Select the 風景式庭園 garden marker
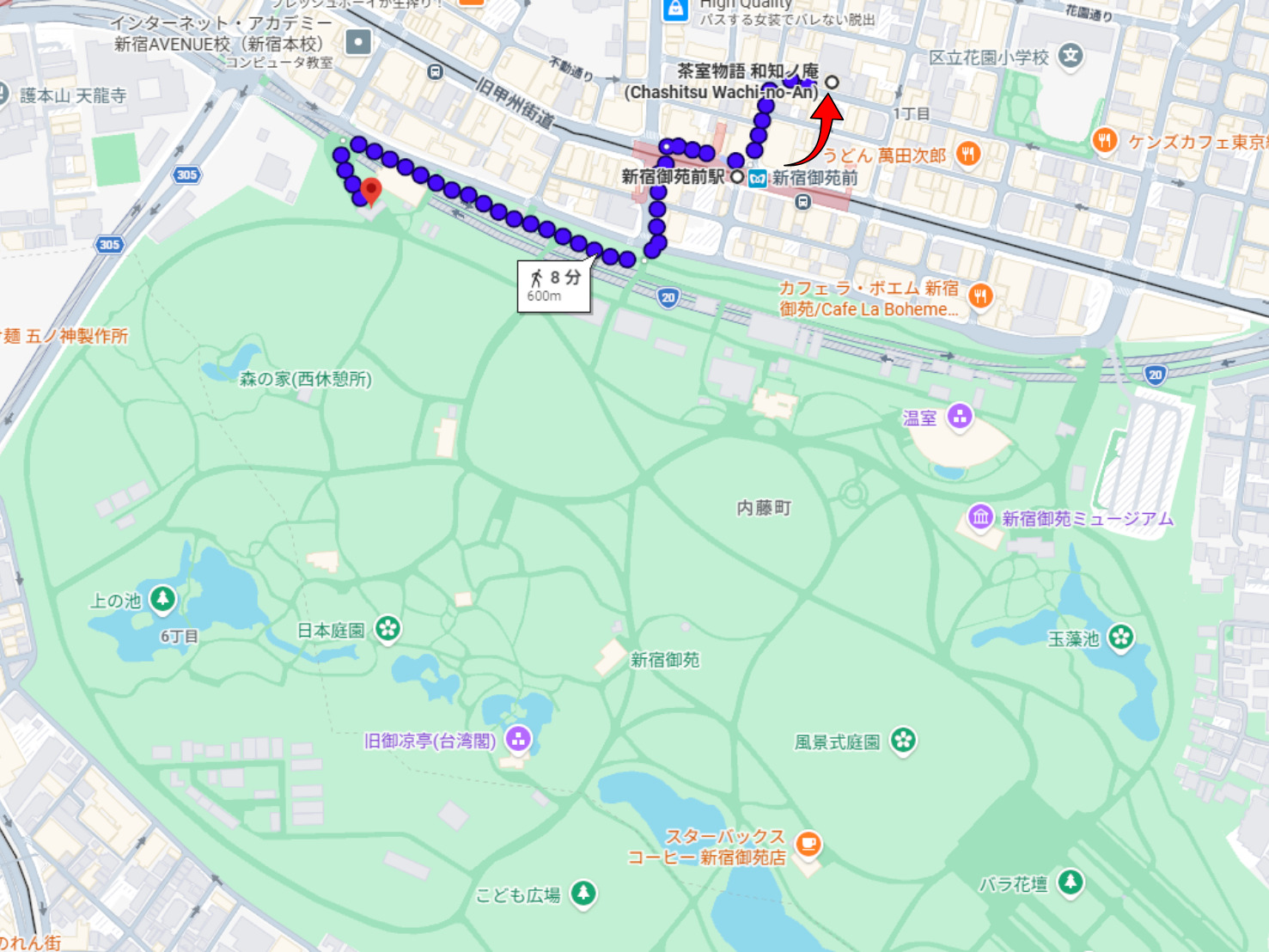The height and width of the screenshot is (952, 1269). click(903, 740)
